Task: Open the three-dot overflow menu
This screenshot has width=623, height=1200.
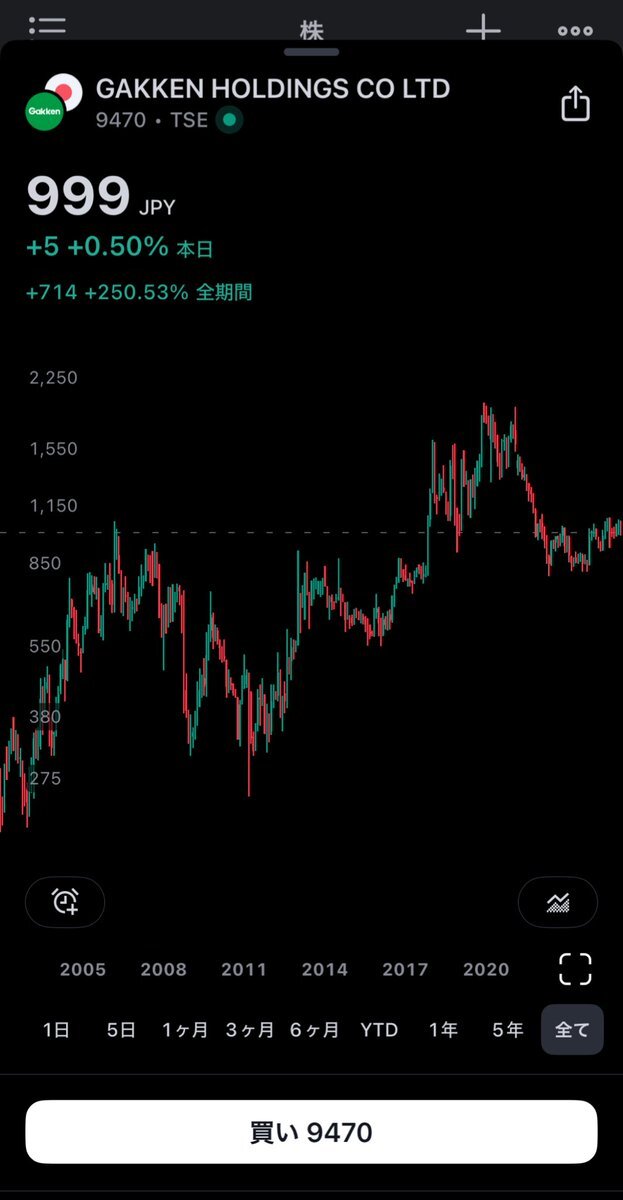Action: click(x=575, y=30)
